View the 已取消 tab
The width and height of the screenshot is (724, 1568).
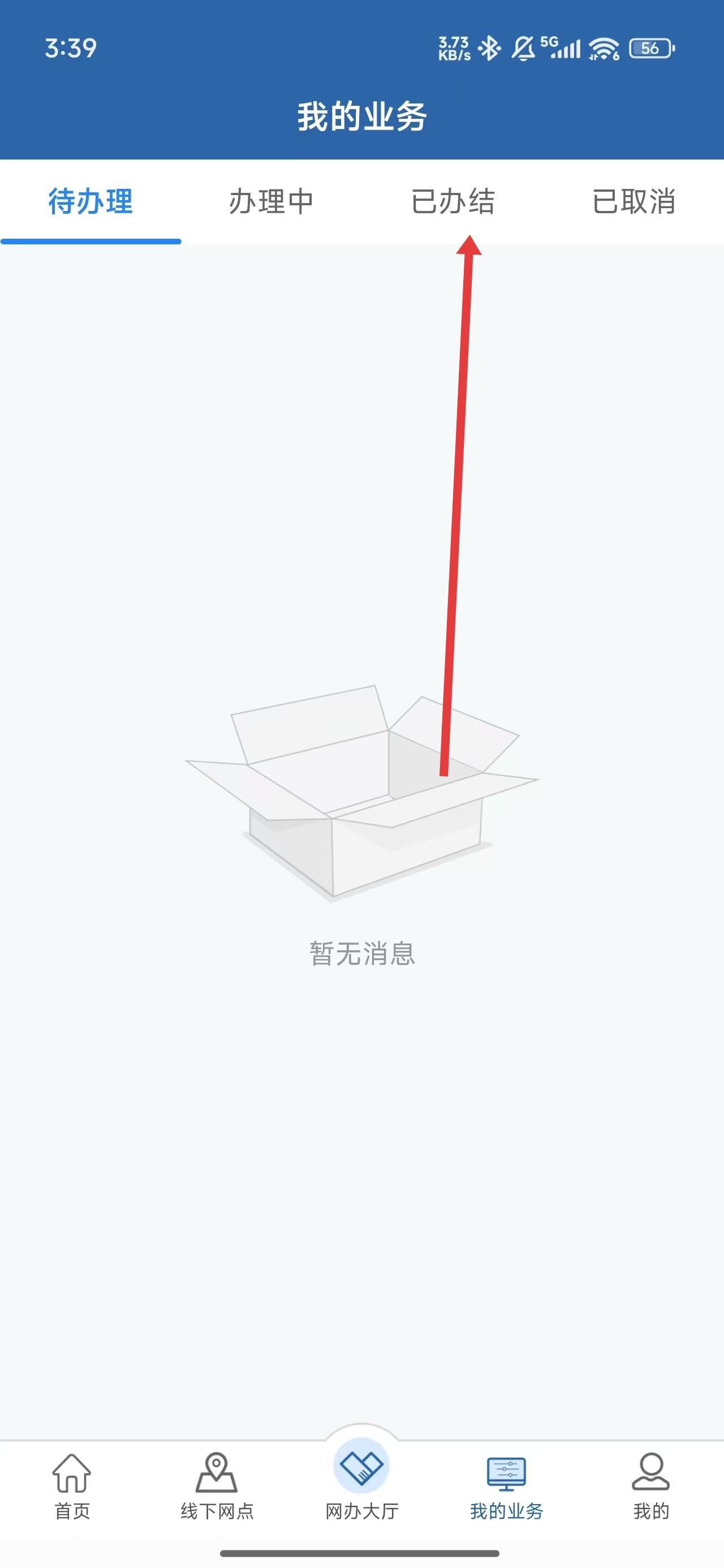coord(633,201)
